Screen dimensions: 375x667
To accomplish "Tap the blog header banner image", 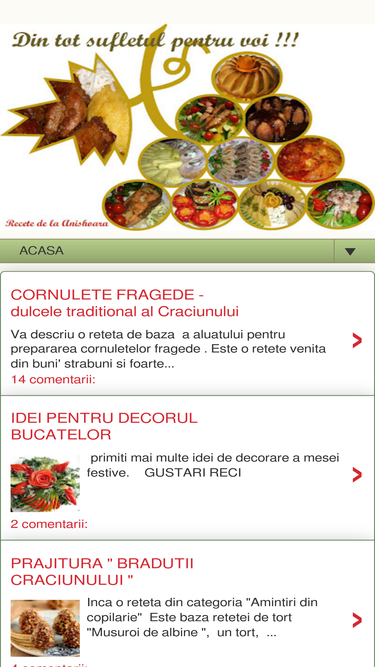I will click(188, 128).
